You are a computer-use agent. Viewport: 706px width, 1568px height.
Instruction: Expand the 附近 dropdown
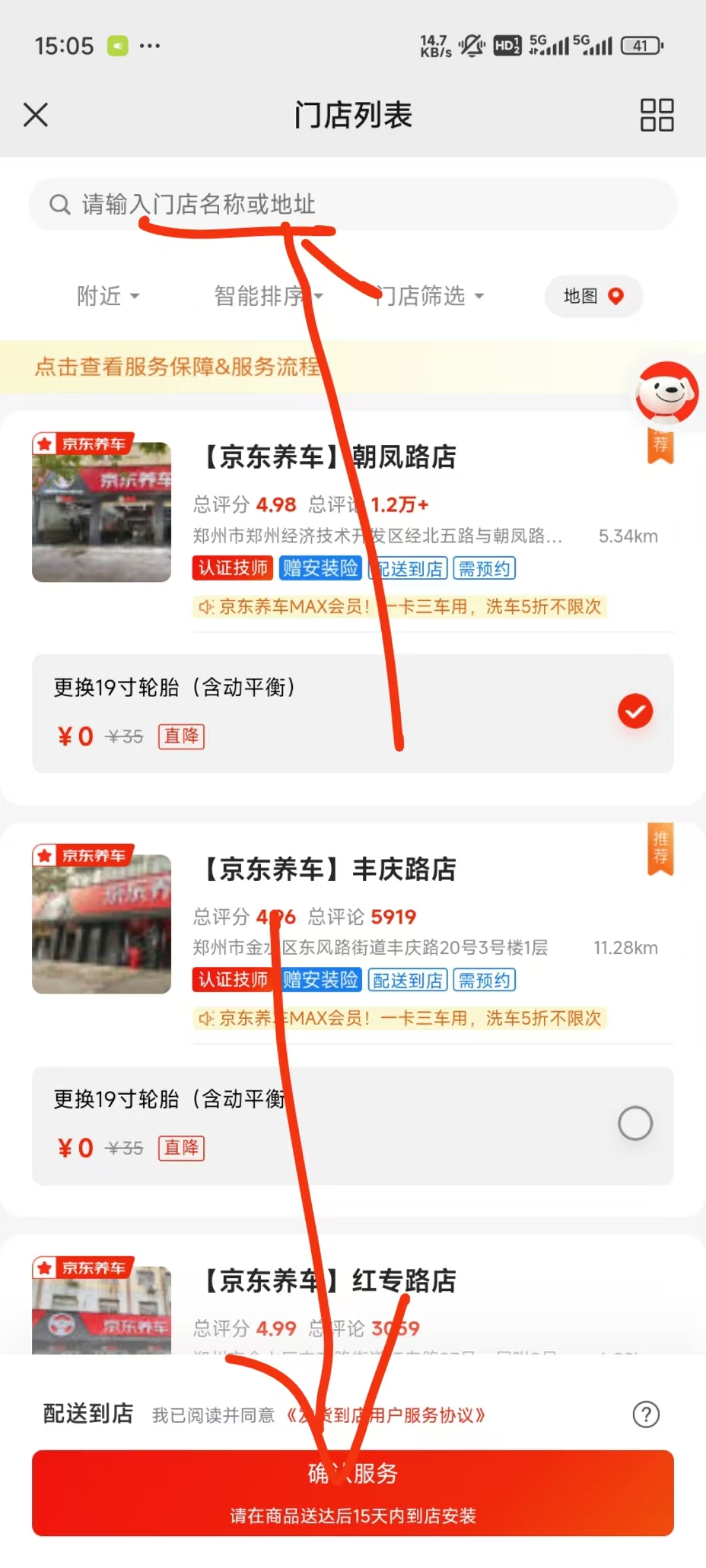[x=108, y=296]
